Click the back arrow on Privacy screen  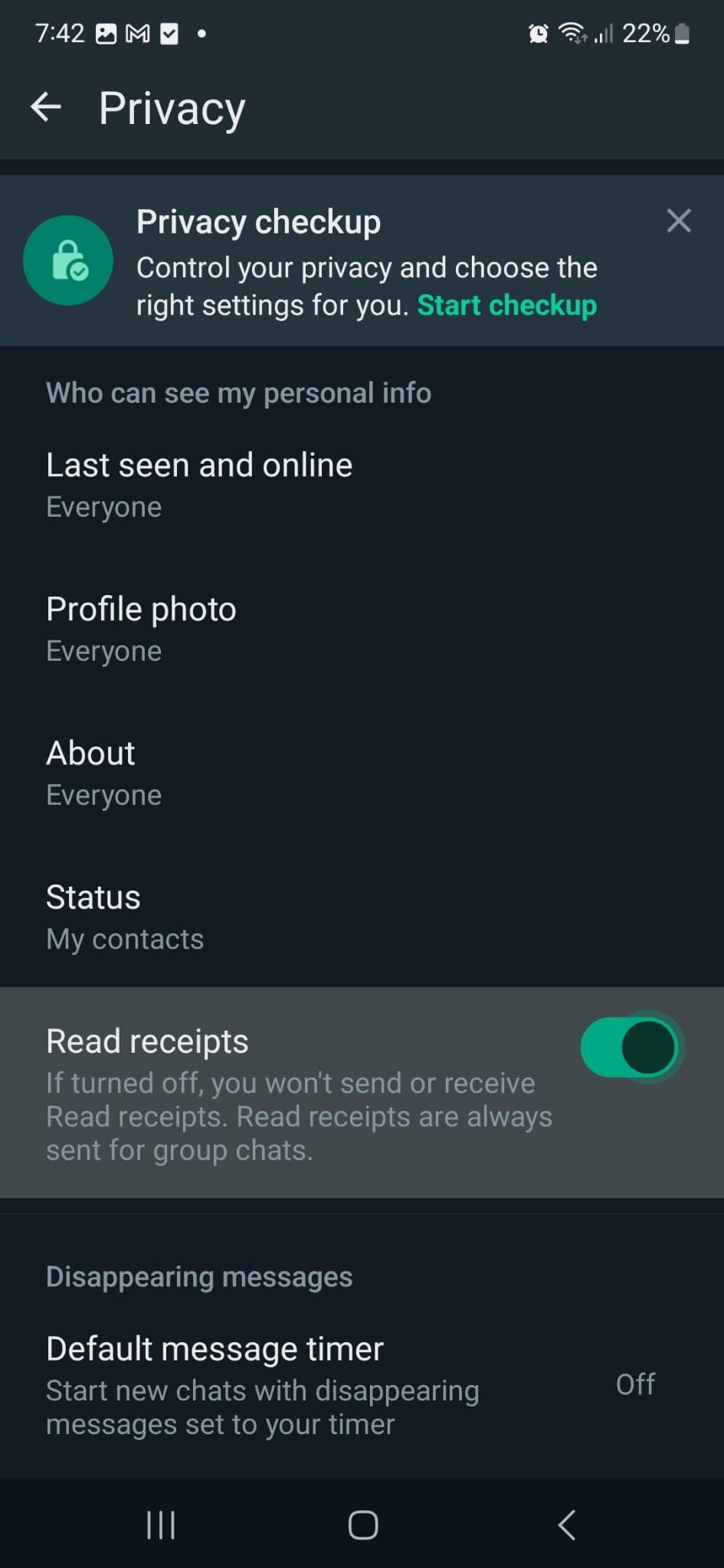46,107
